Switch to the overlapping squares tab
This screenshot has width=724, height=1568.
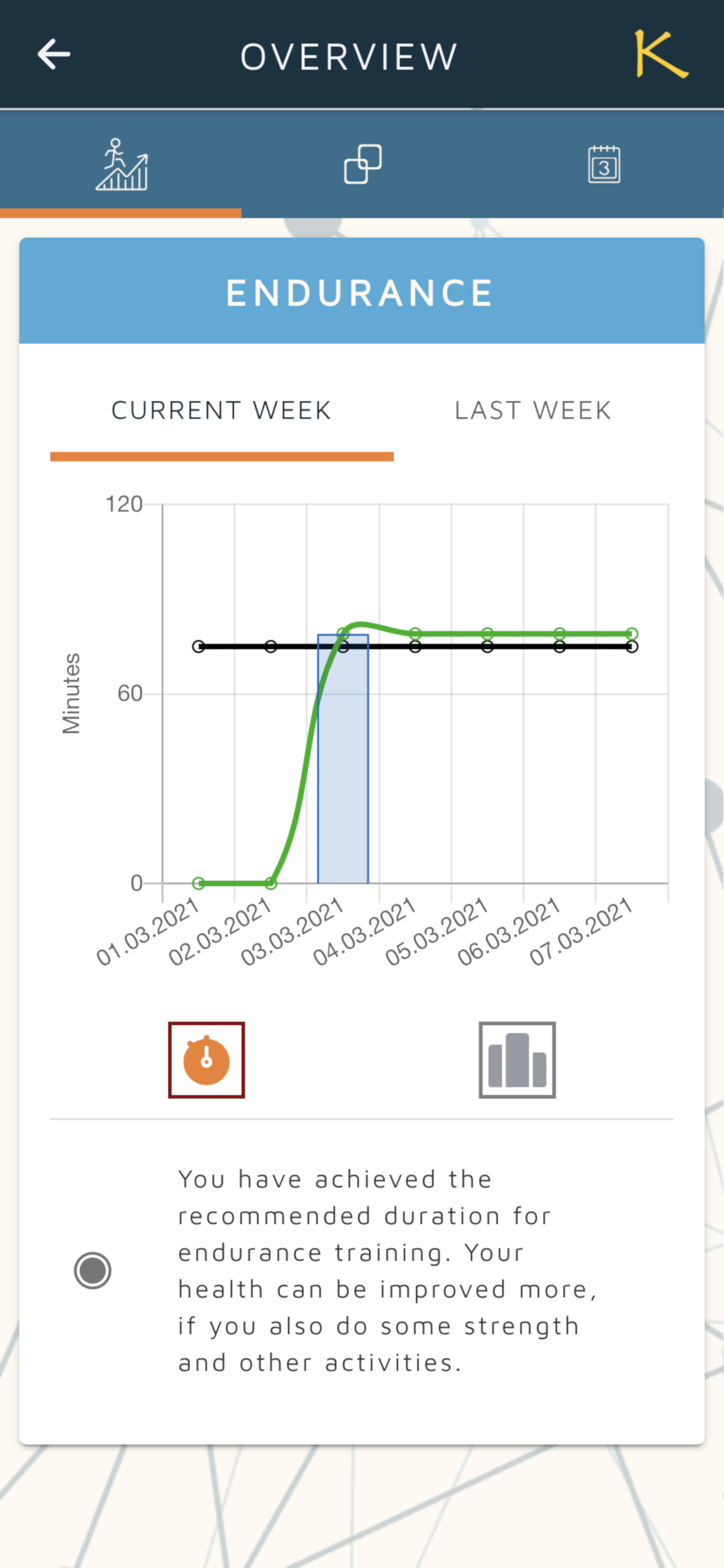363,164
